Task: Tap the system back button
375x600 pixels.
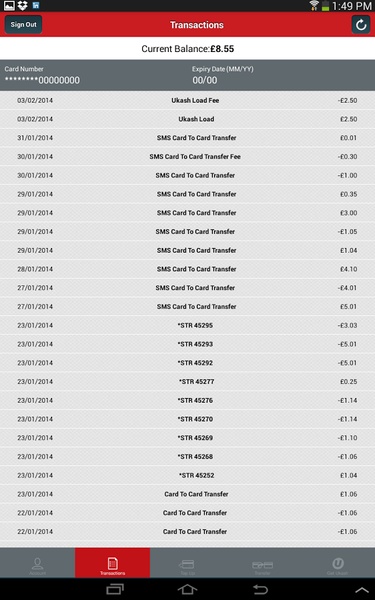Action: 260,589
